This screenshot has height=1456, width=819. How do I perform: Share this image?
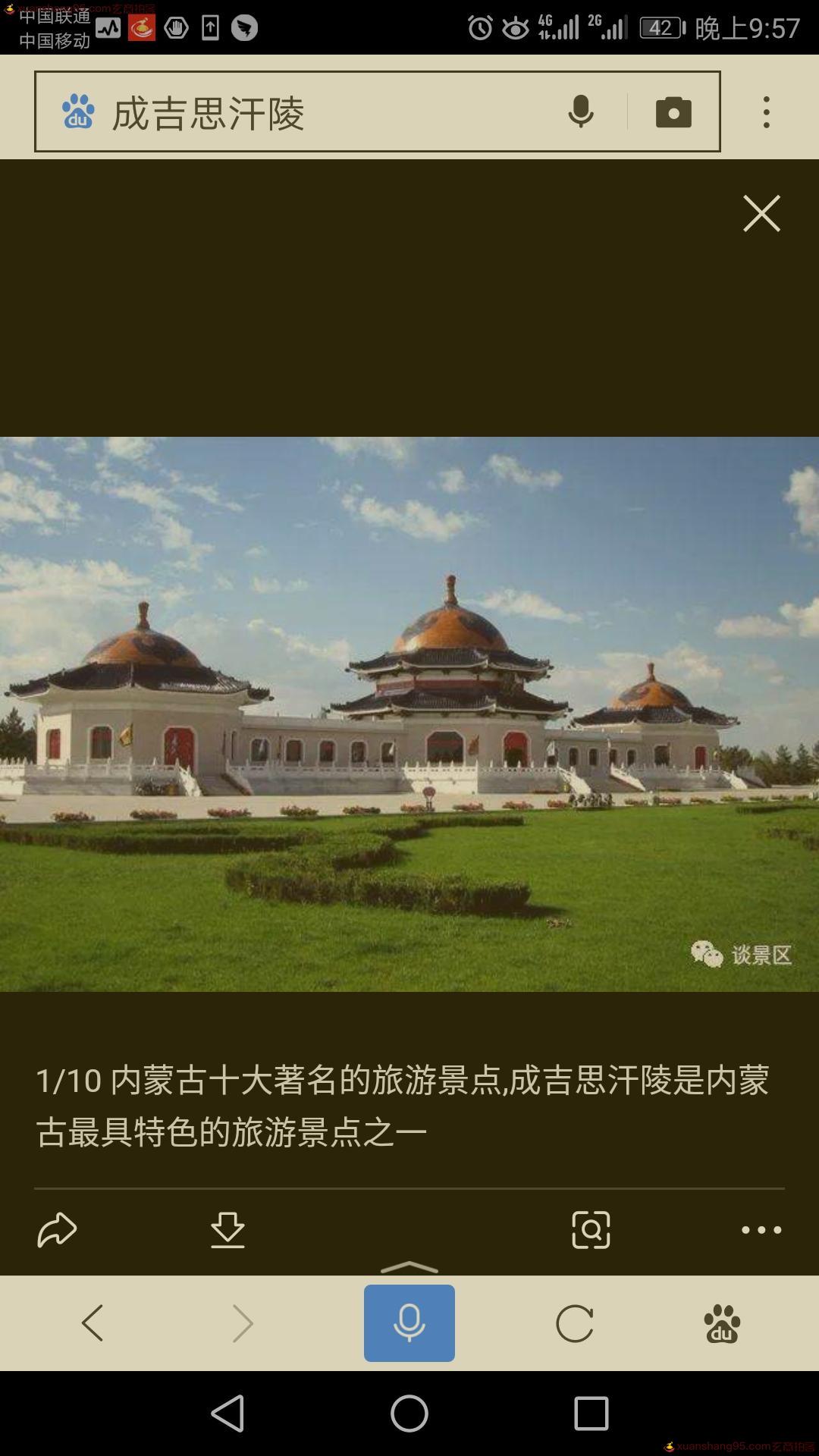[58, 1229]
